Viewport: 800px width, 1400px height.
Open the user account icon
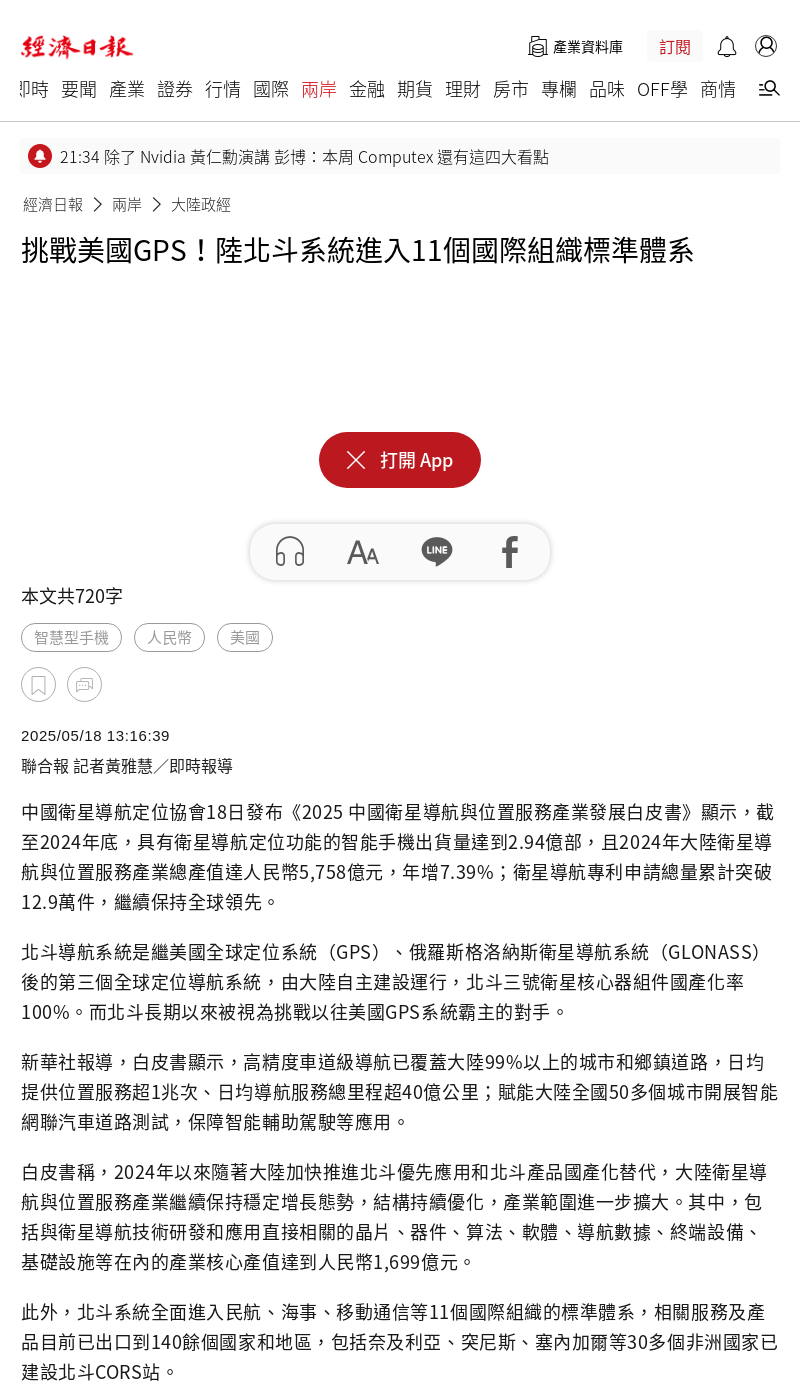(x=766, y=46)
